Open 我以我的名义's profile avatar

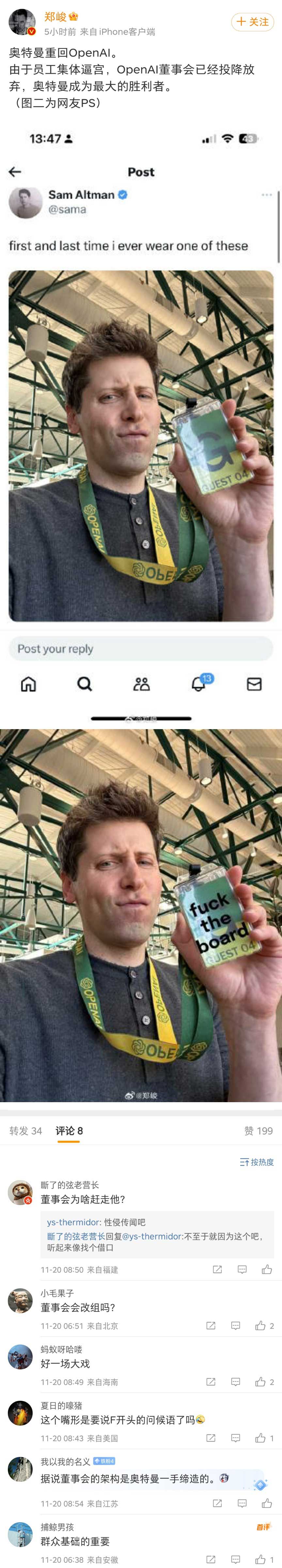click(x=20, y=1469)
